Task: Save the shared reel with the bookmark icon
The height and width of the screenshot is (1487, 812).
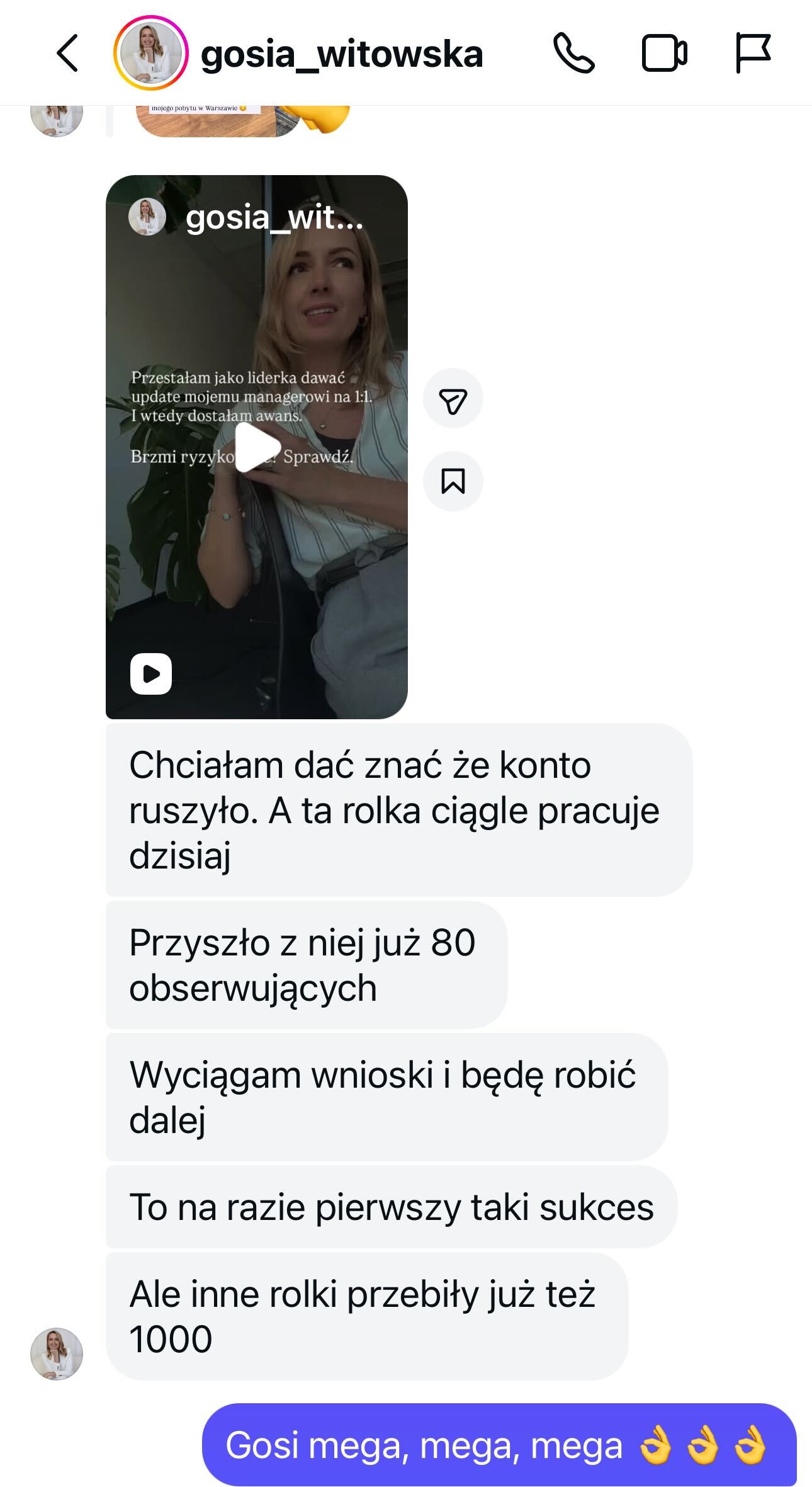Action: 453,481
